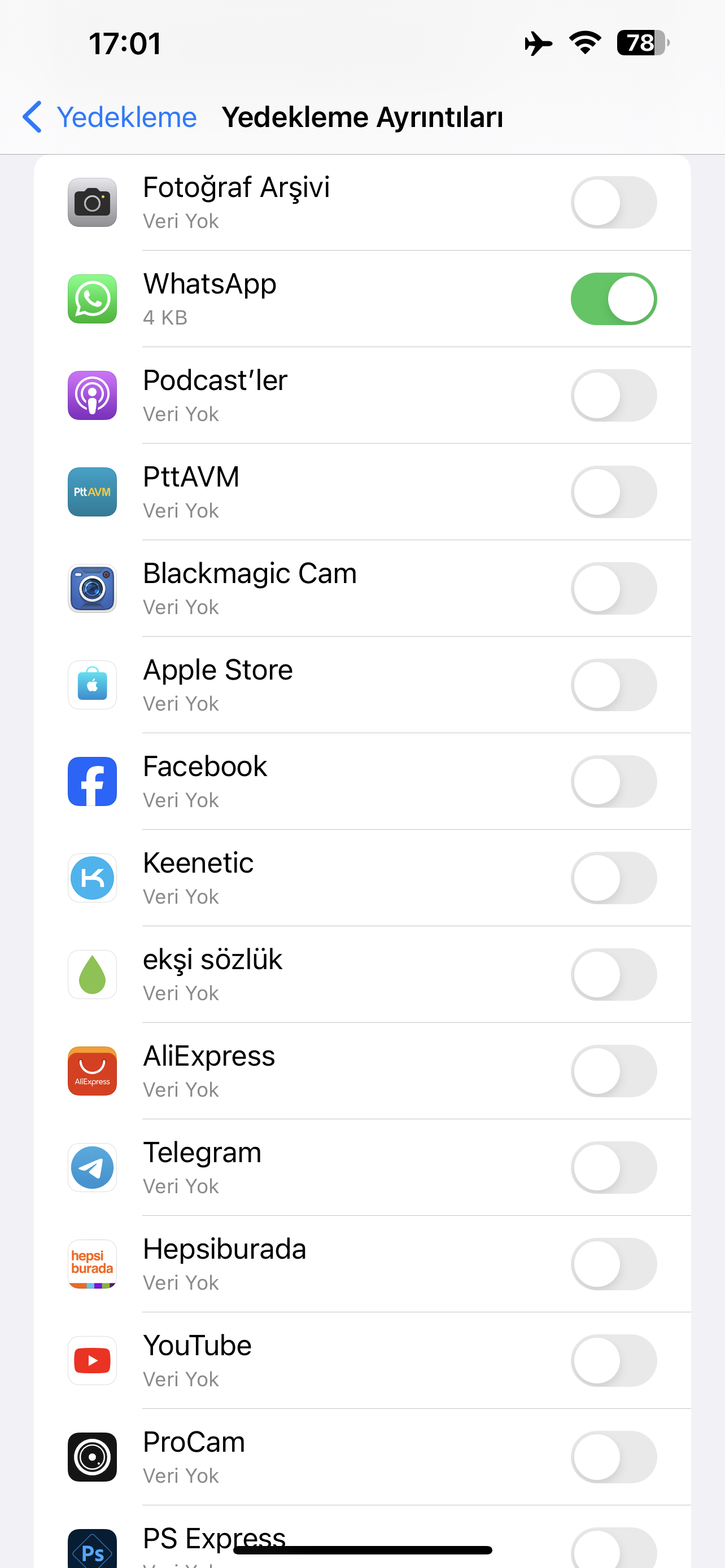Toggle Podcast'ler backup switch

tap(614, 395)
